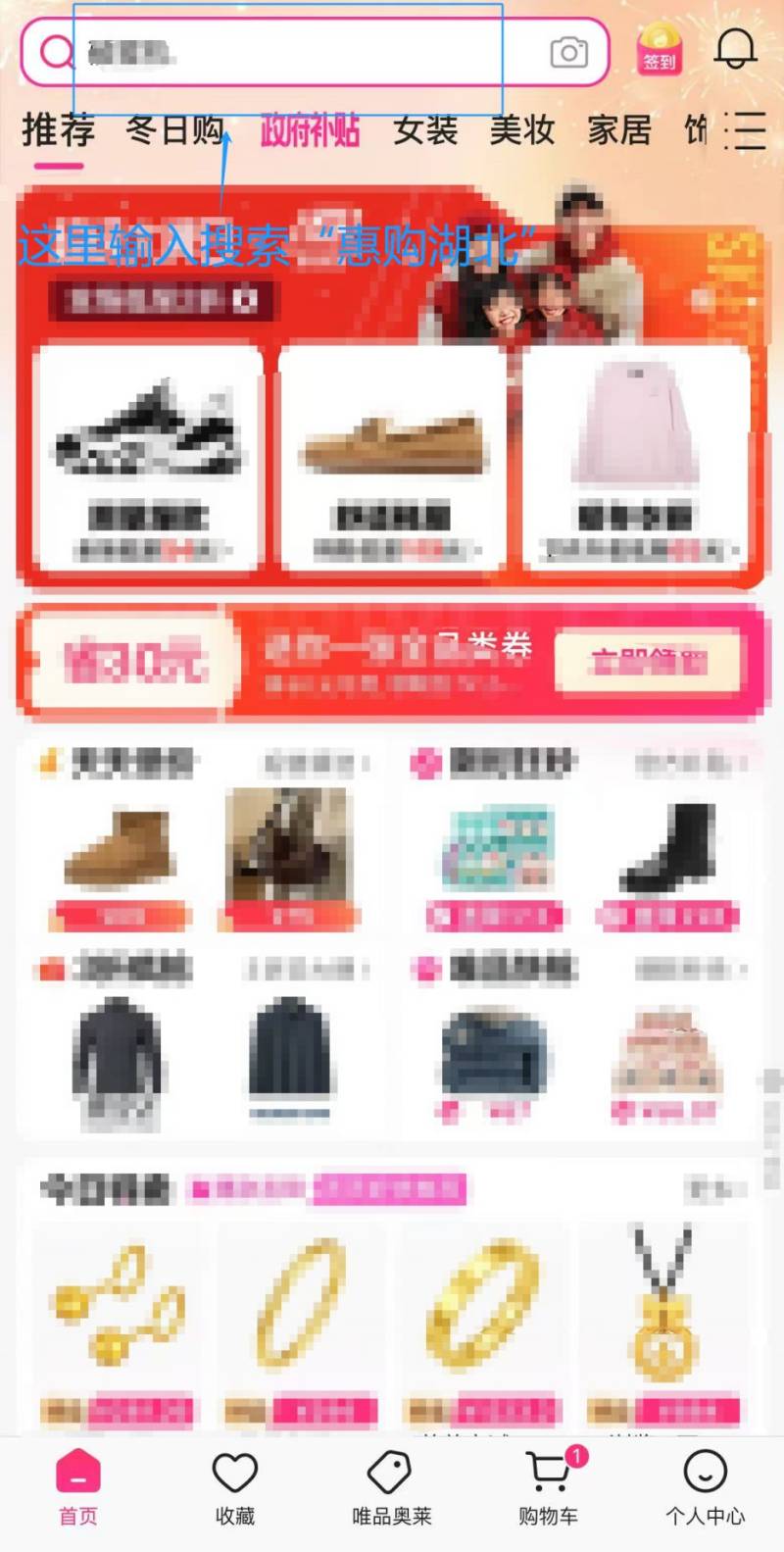
Task: Open the 购物车 shopping cart
Action: coord(548,1488)
